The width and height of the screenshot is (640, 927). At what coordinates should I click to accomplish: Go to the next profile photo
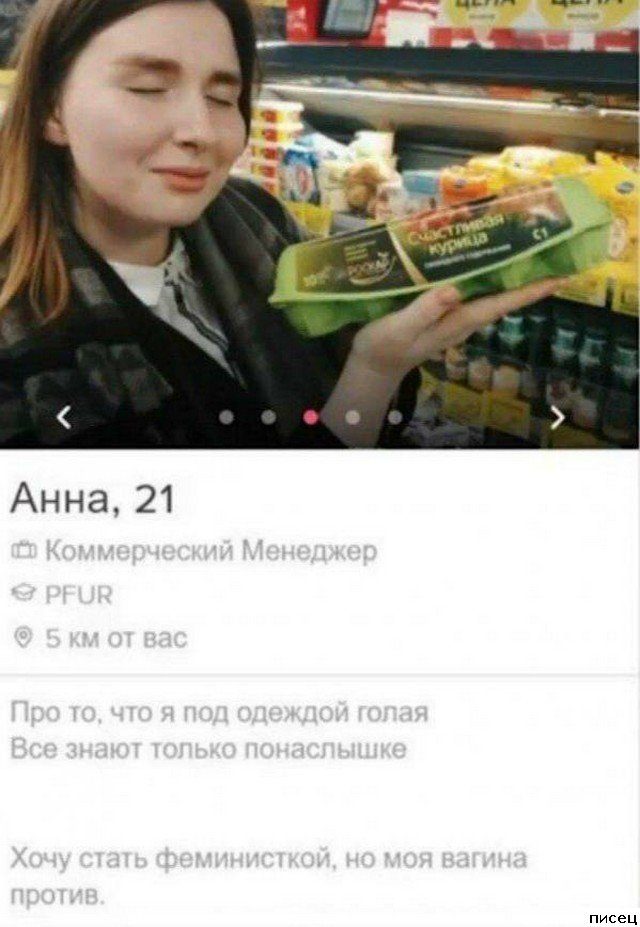coord(558,418)
